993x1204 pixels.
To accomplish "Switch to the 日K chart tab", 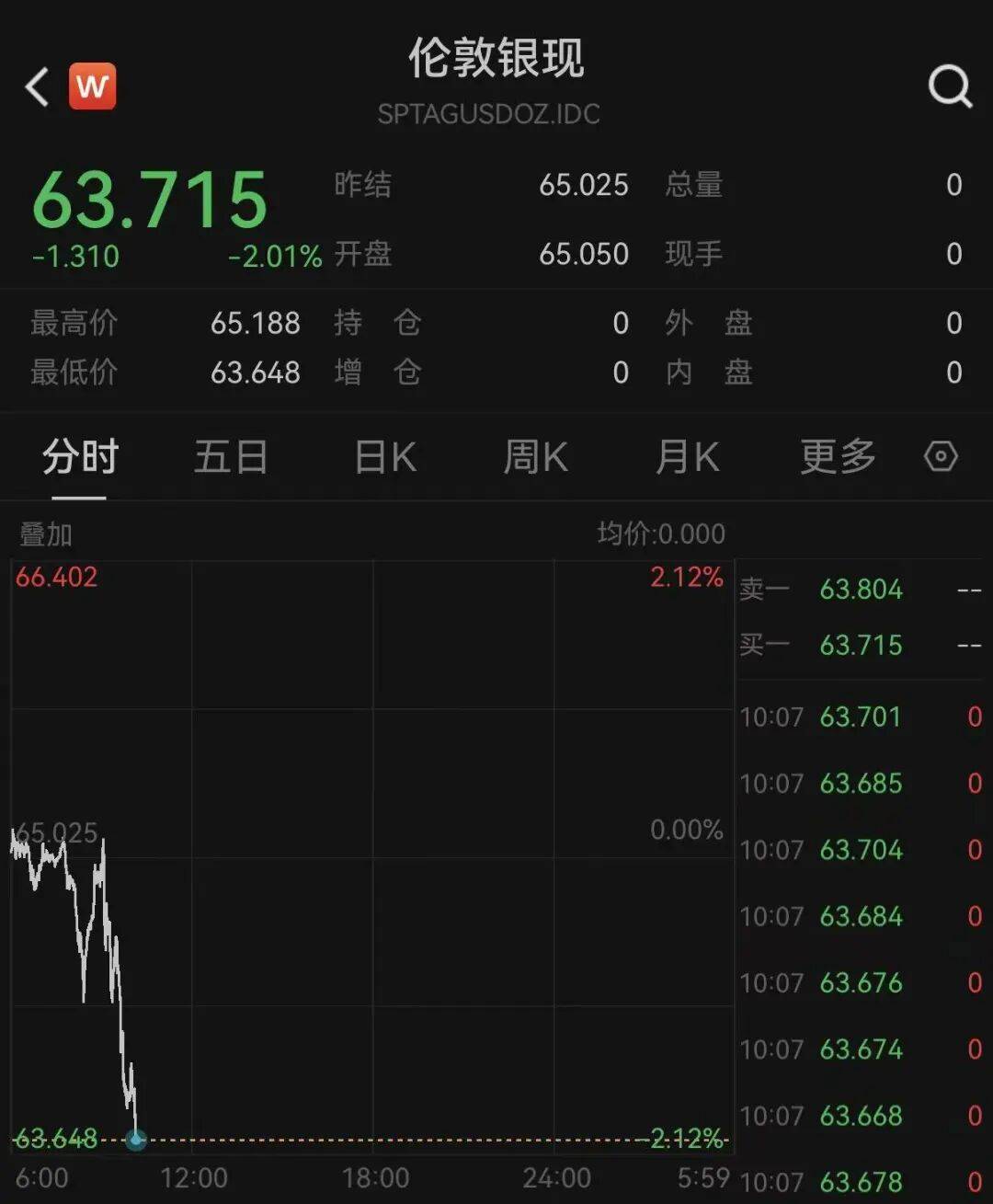I will [385, 457].
